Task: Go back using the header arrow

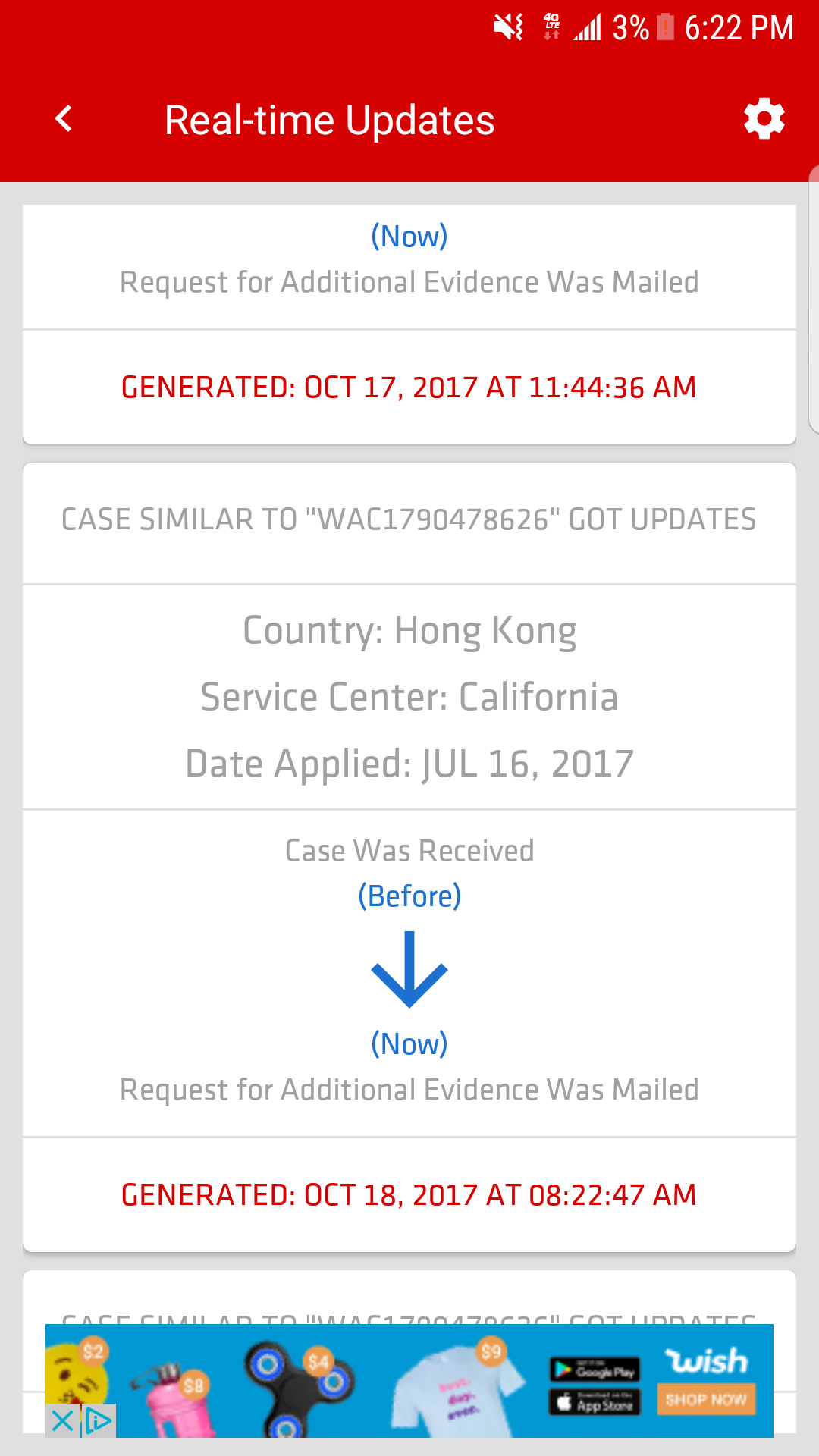Action: (x=64, y=119)
